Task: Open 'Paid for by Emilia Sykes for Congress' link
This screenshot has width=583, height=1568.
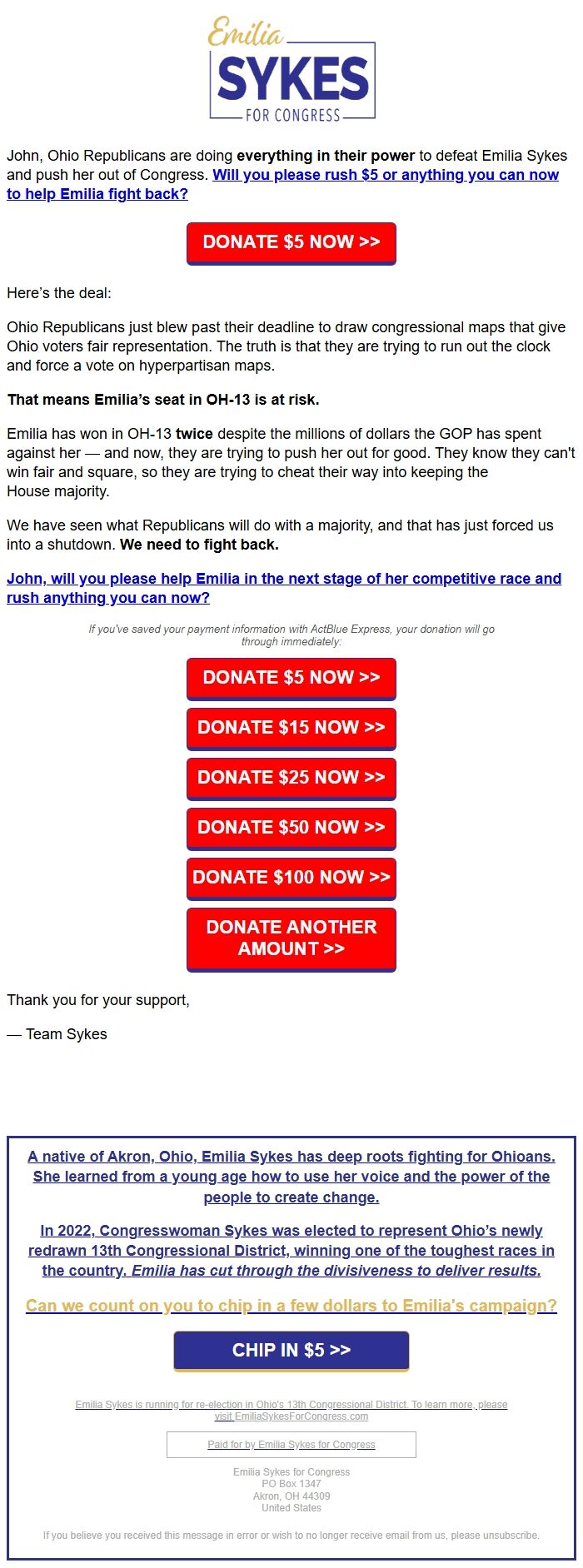Action: click(x=291, y=1445)
